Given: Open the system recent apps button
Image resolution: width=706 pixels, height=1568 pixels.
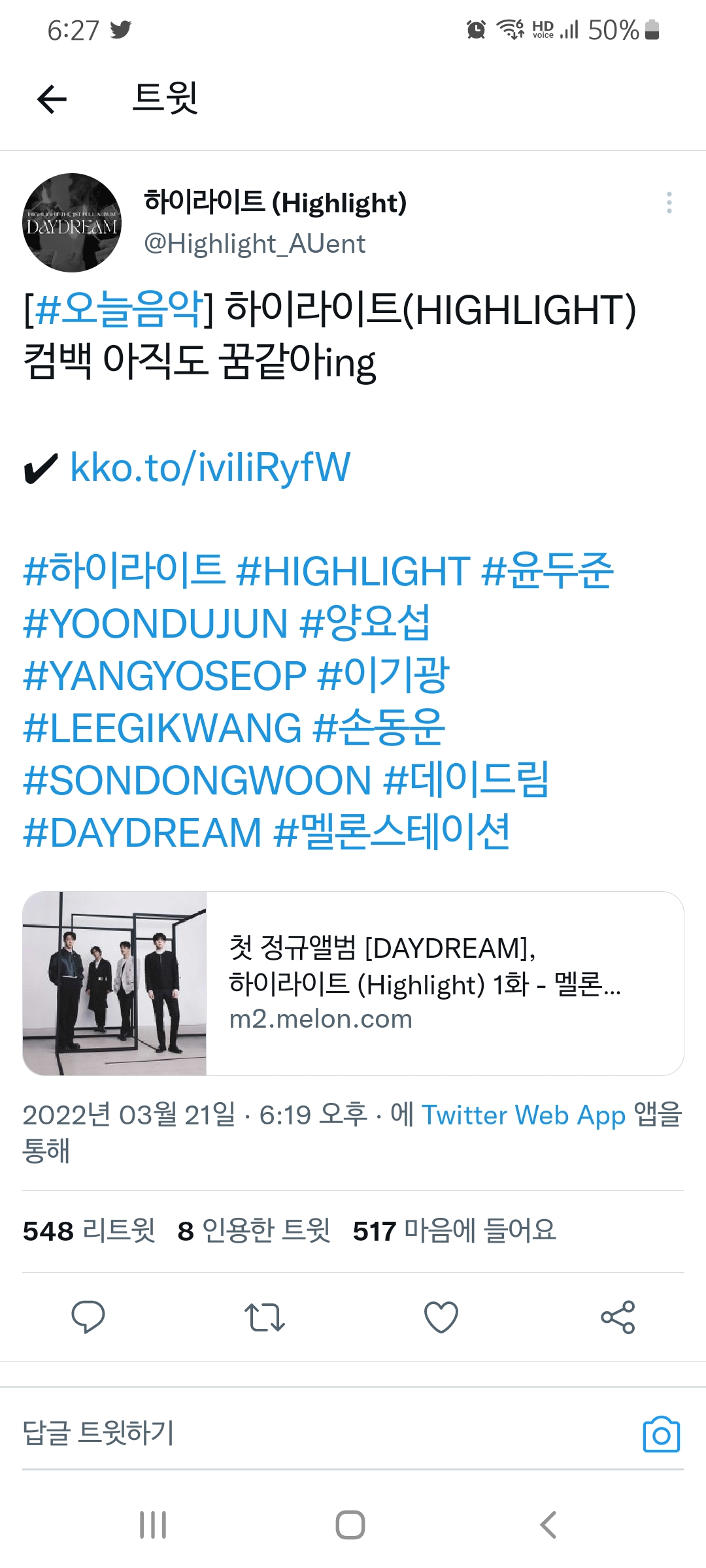Looking at the screenshot, I should pos(153,1525).
